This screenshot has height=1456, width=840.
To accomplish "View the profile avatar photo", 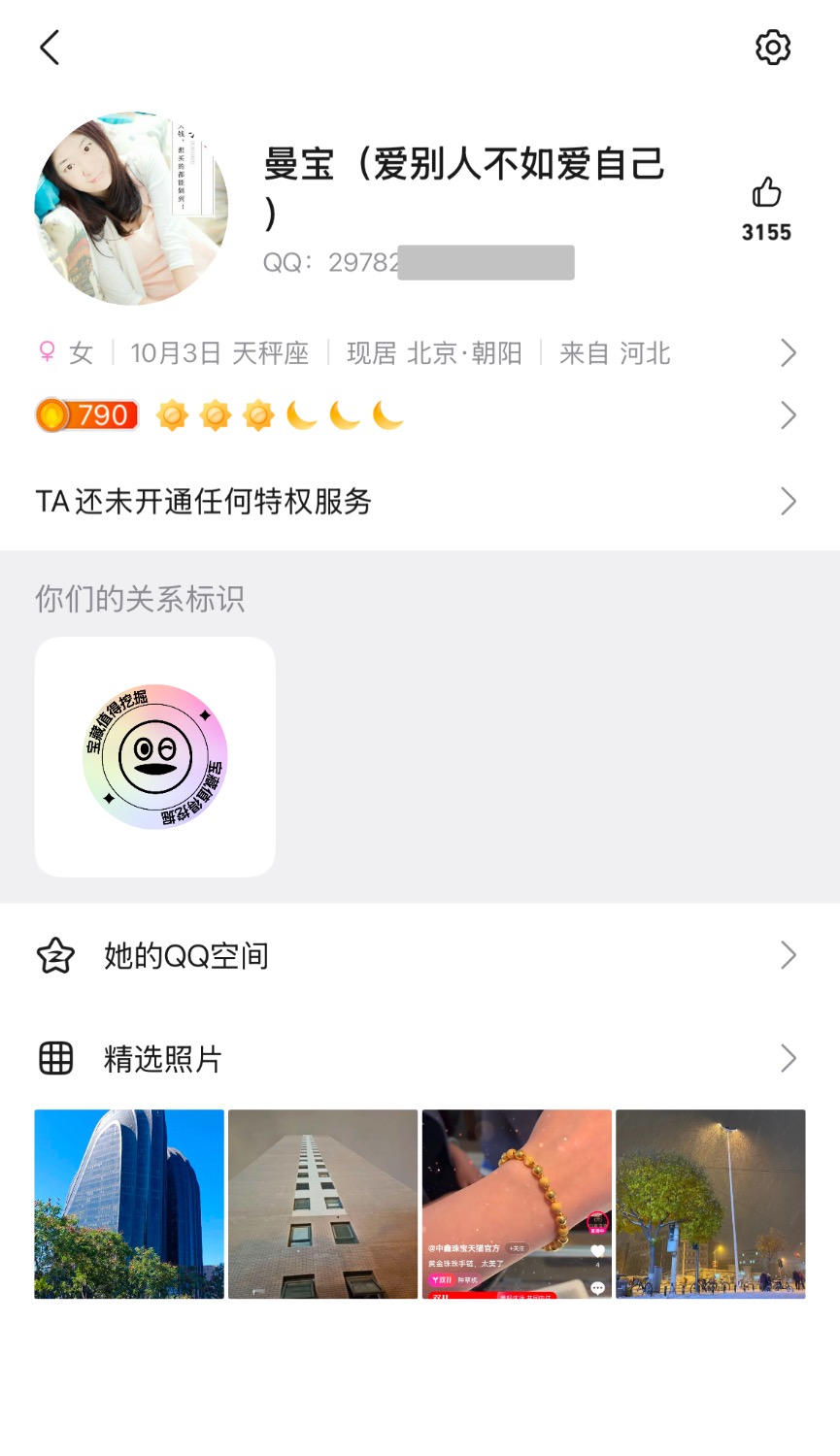I will pos(131,208).
